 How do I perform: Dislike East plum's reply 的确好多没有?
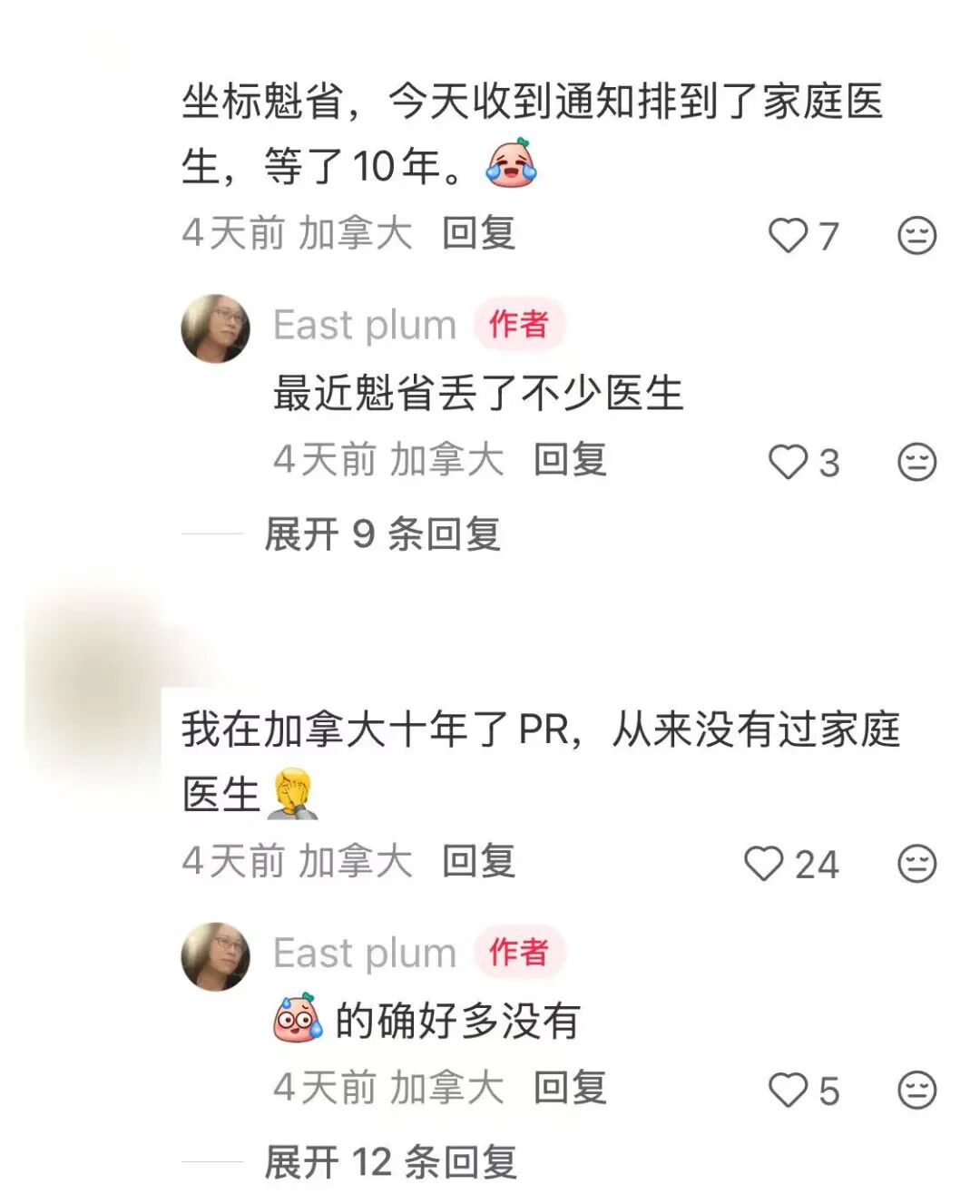coord(916,1091)
